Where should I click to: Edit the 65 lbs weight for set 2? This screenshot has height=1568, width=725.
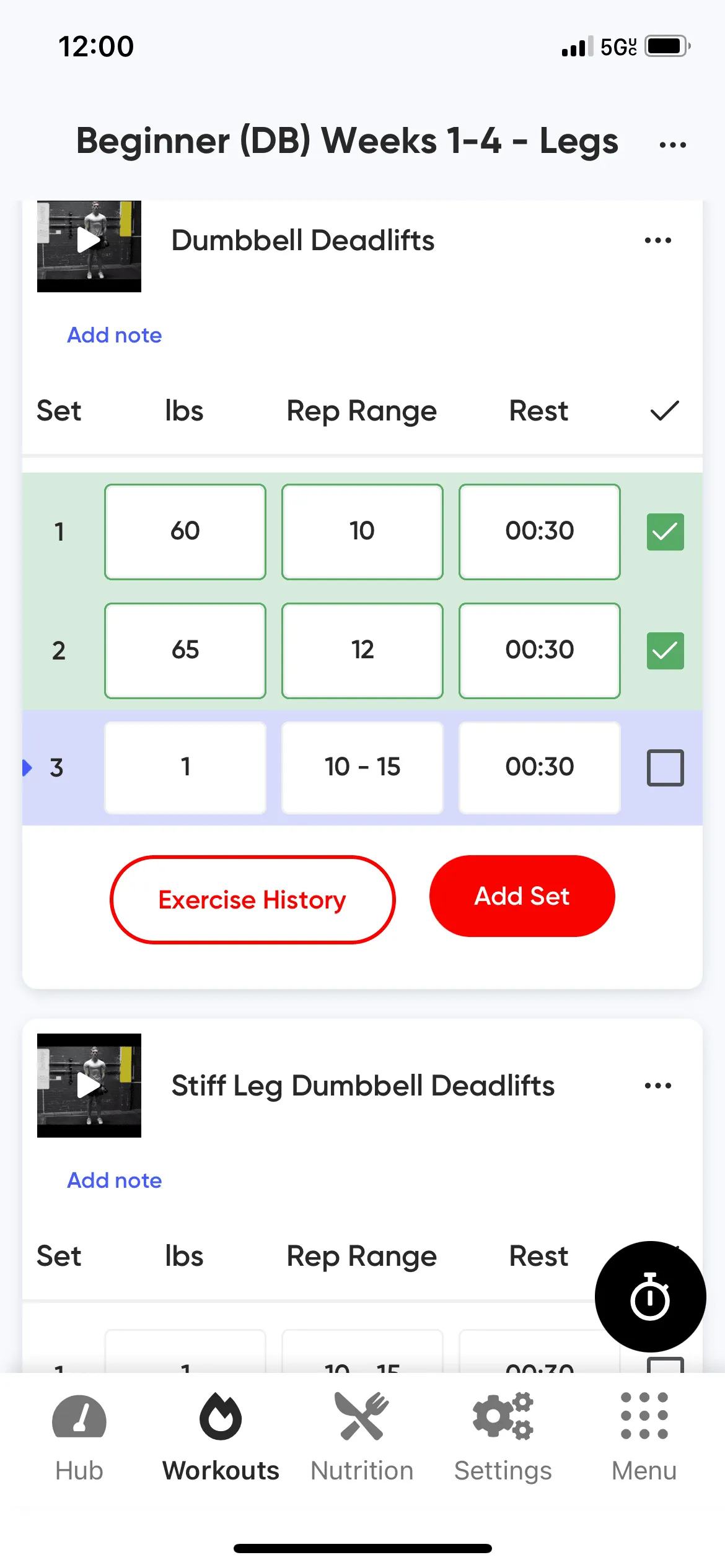coord(185,650)
